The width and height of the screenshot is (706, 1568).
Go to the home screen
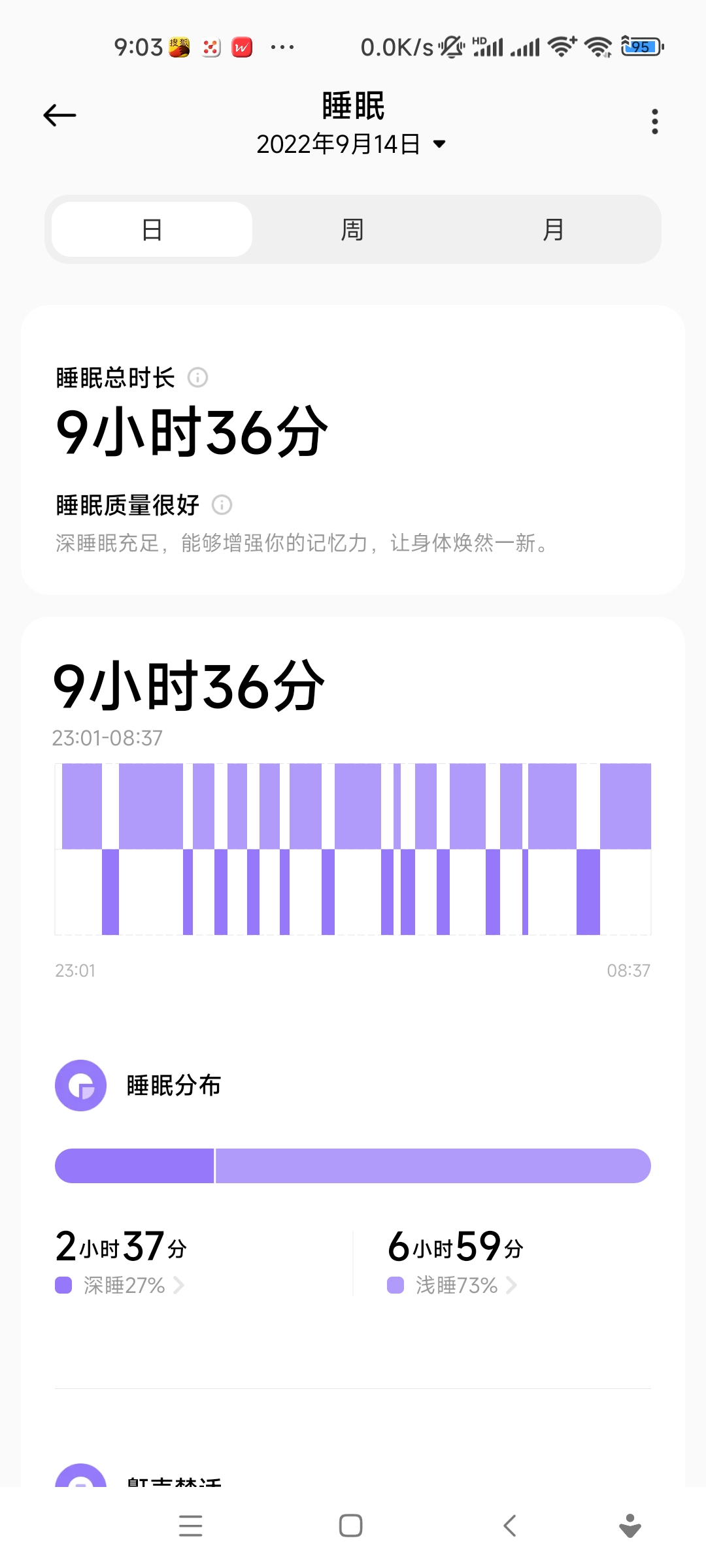351,1526
